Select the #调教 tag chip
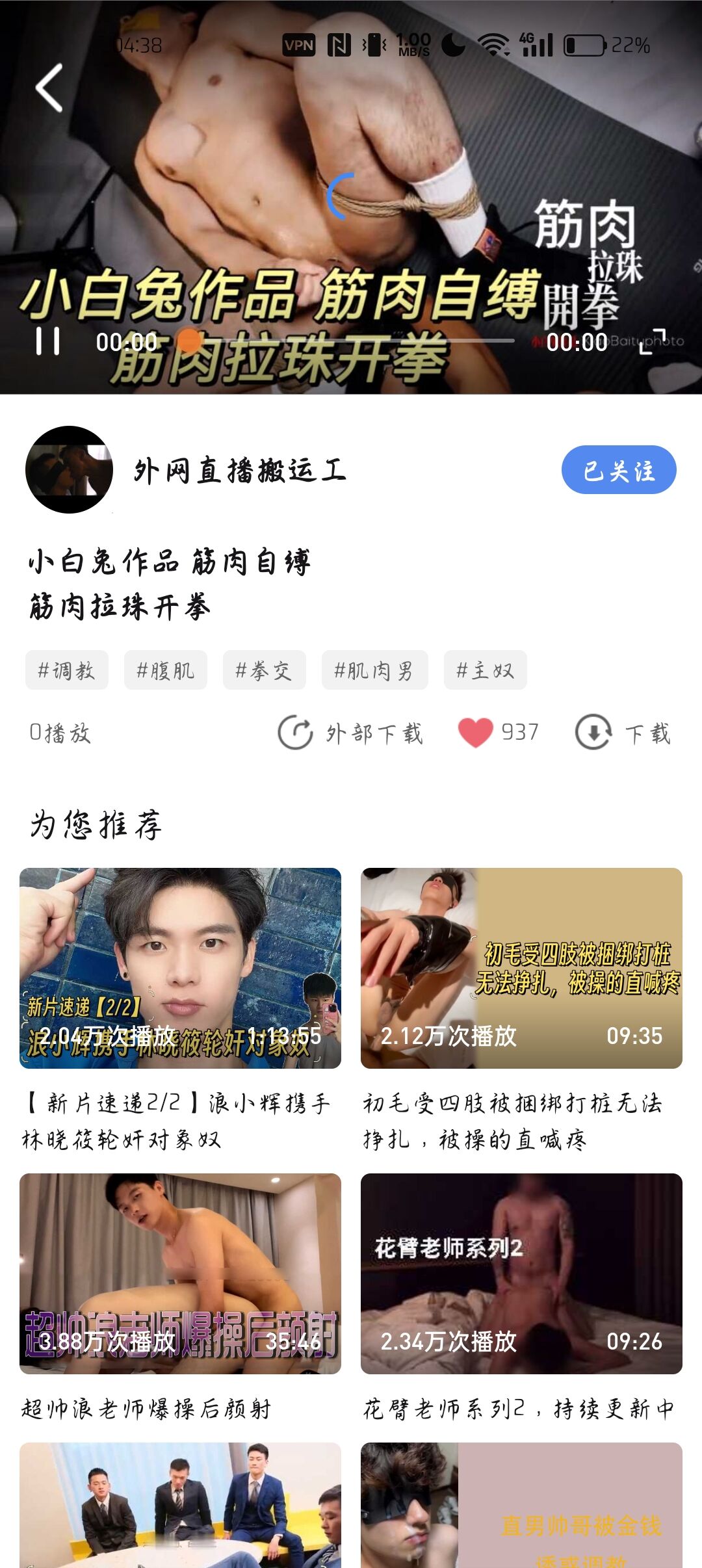This screenshot has width=702, height=1568. click(x=66, y=670)
